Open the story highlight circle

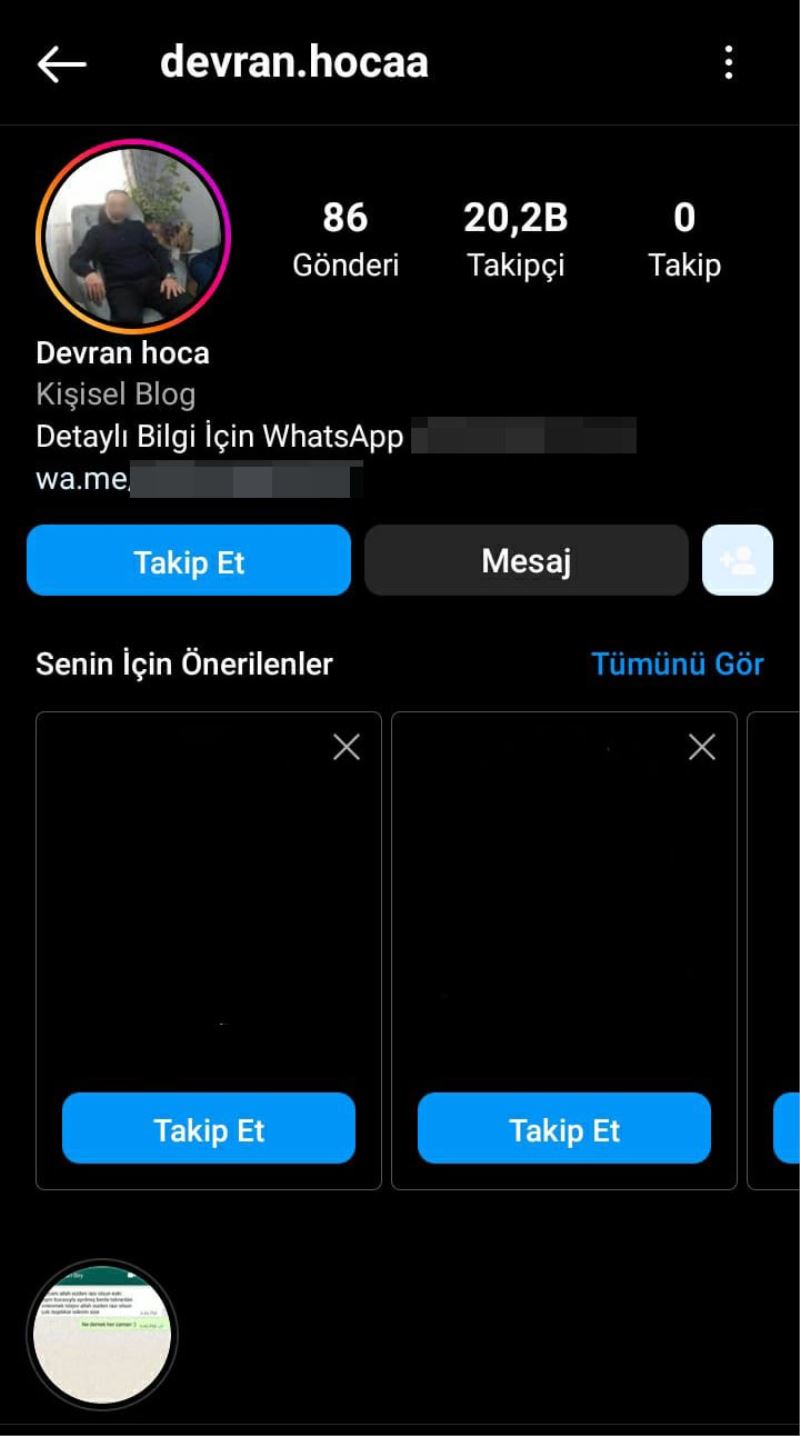tap(102, 1335)
